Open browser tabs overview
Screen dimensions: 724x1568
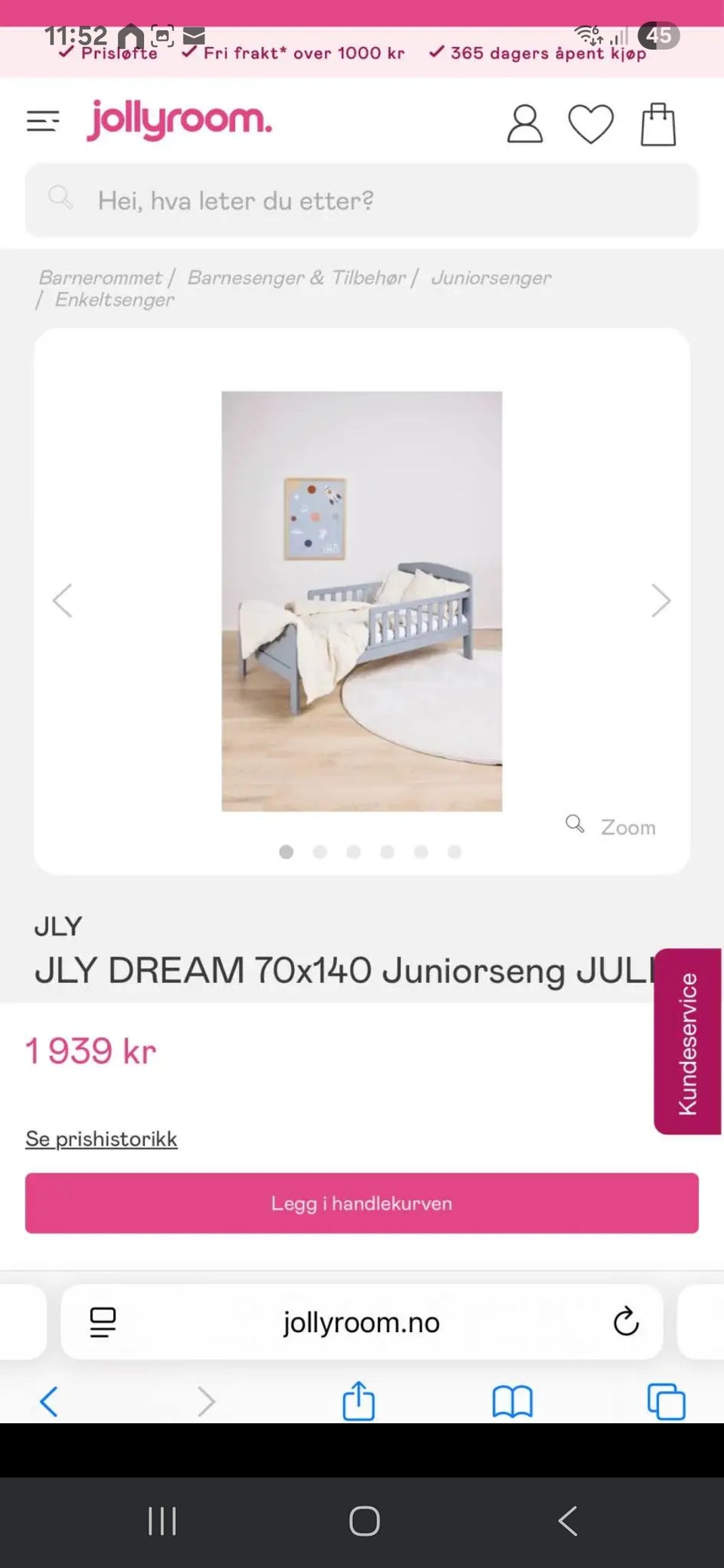pos(667,1402)
